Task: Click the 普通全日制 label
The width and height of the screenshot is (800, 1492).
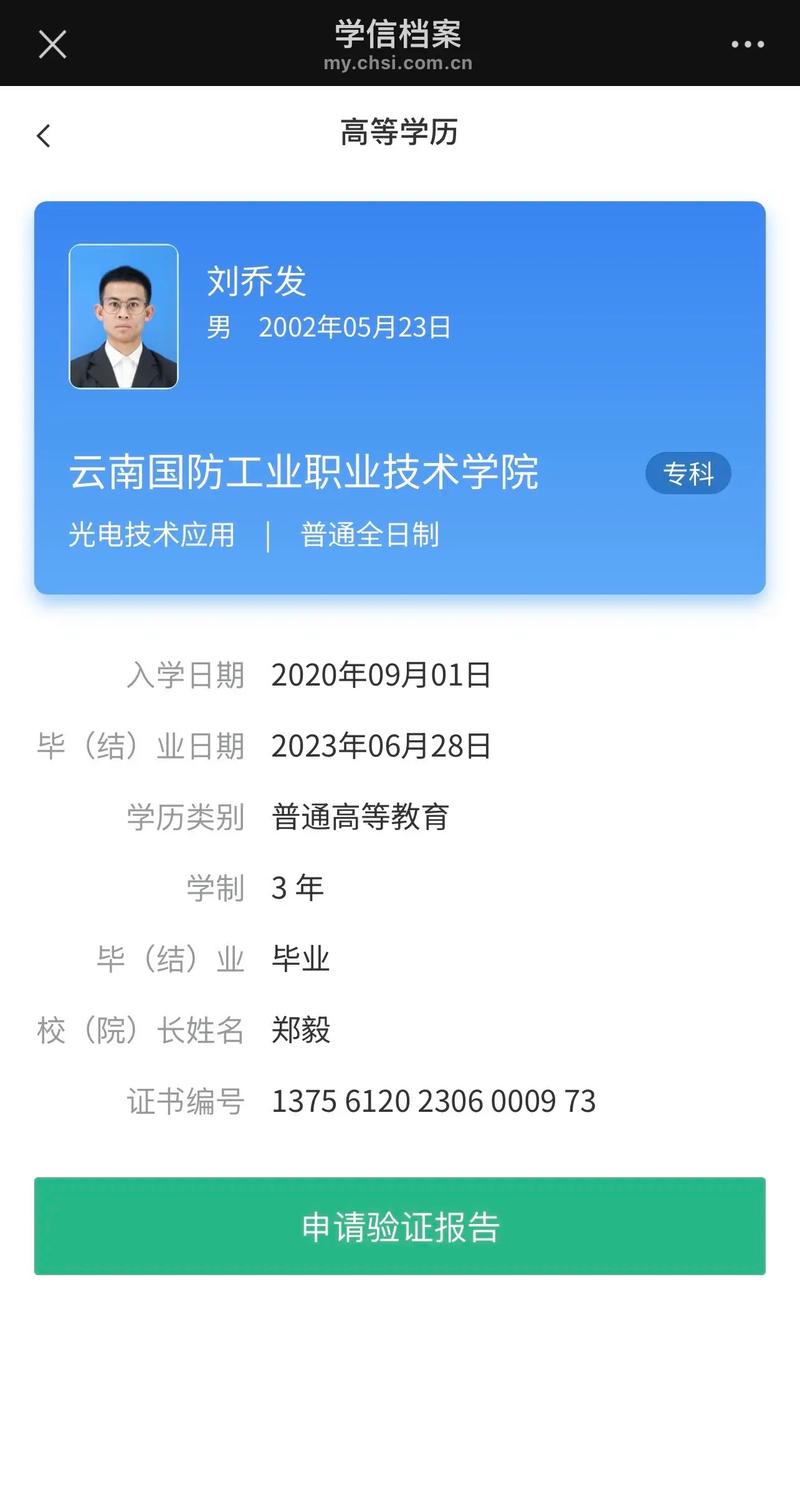Action: (370, 534)
